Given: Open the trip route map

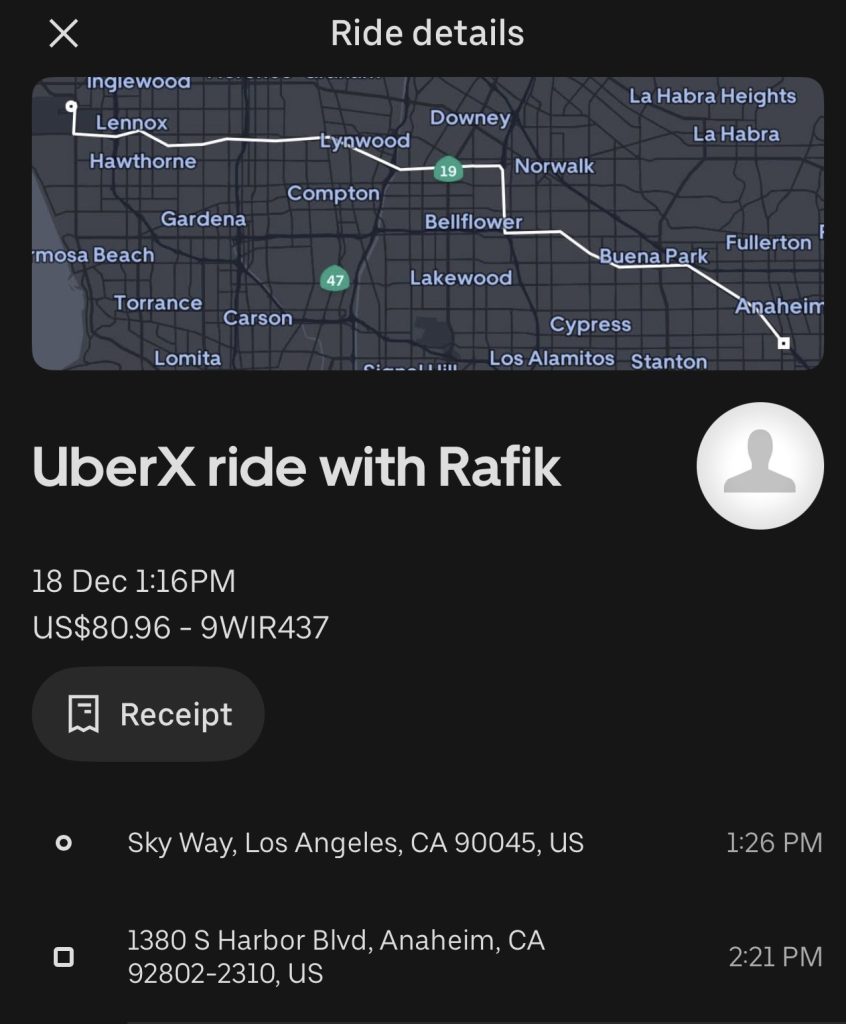Looking at the screenshot, I should (428, 224).
